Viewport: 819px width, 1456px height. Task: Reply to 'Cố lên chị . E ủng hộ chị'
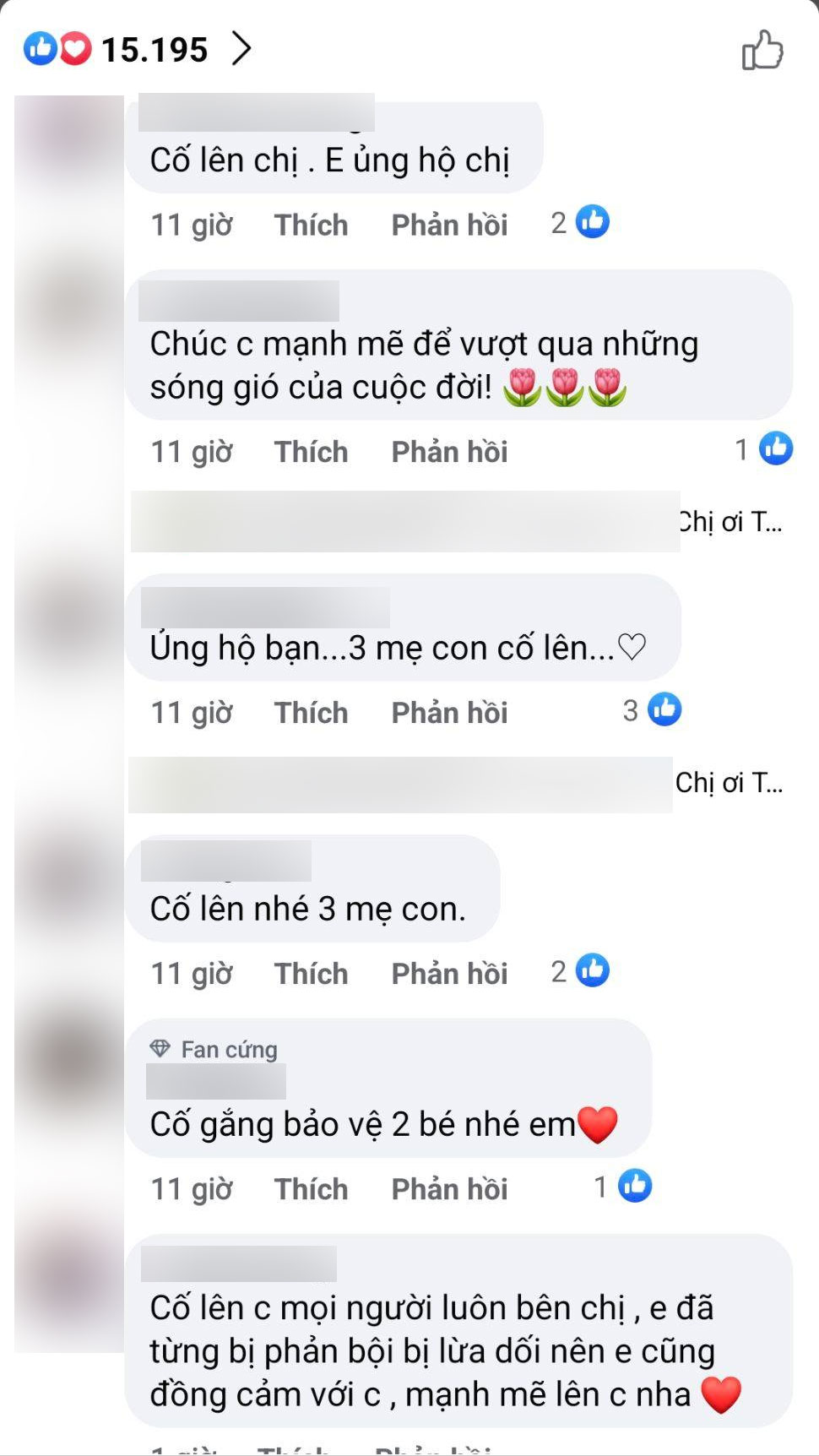click(x=449, y=225)
